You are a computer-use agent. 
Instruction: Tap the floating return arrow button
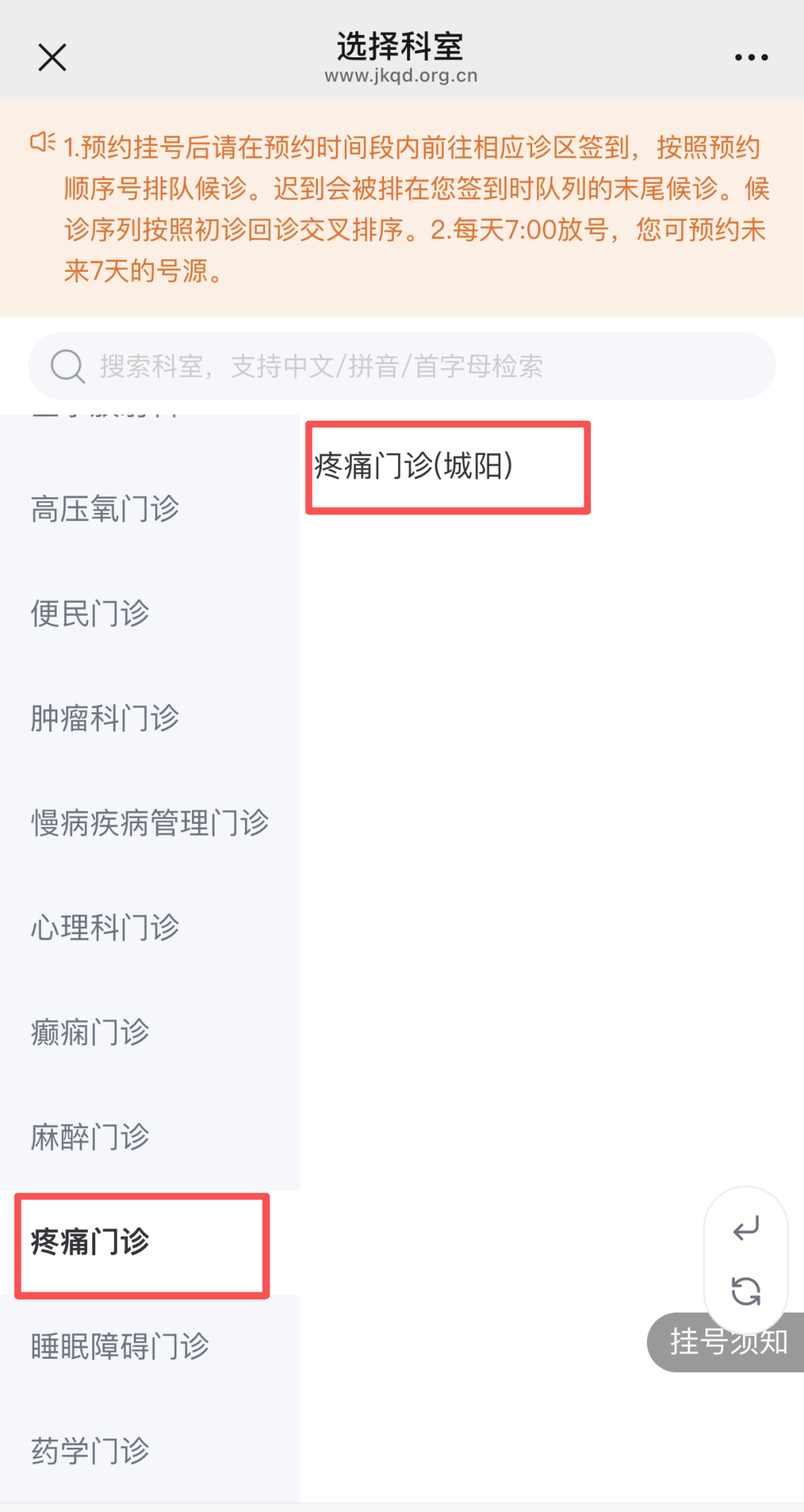point(746,1228)
